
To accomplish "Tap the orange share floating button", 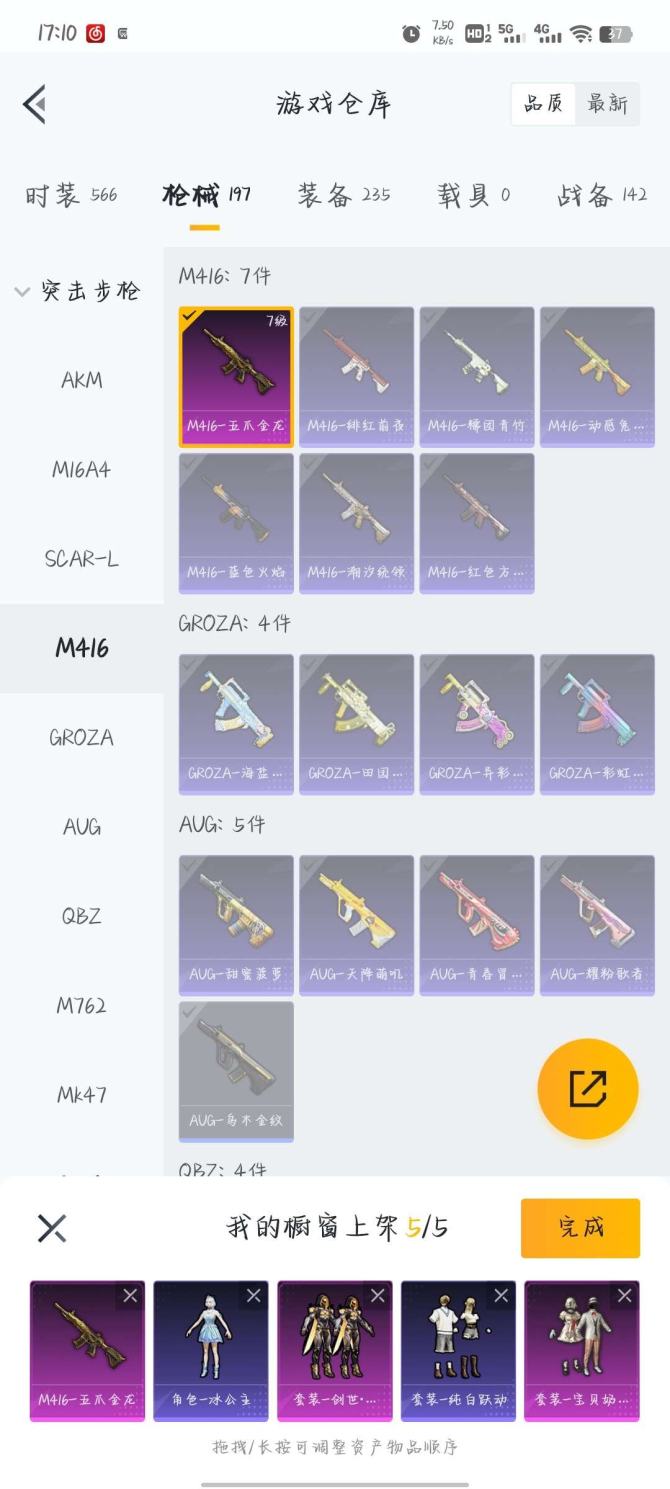I will [587, 1088].
